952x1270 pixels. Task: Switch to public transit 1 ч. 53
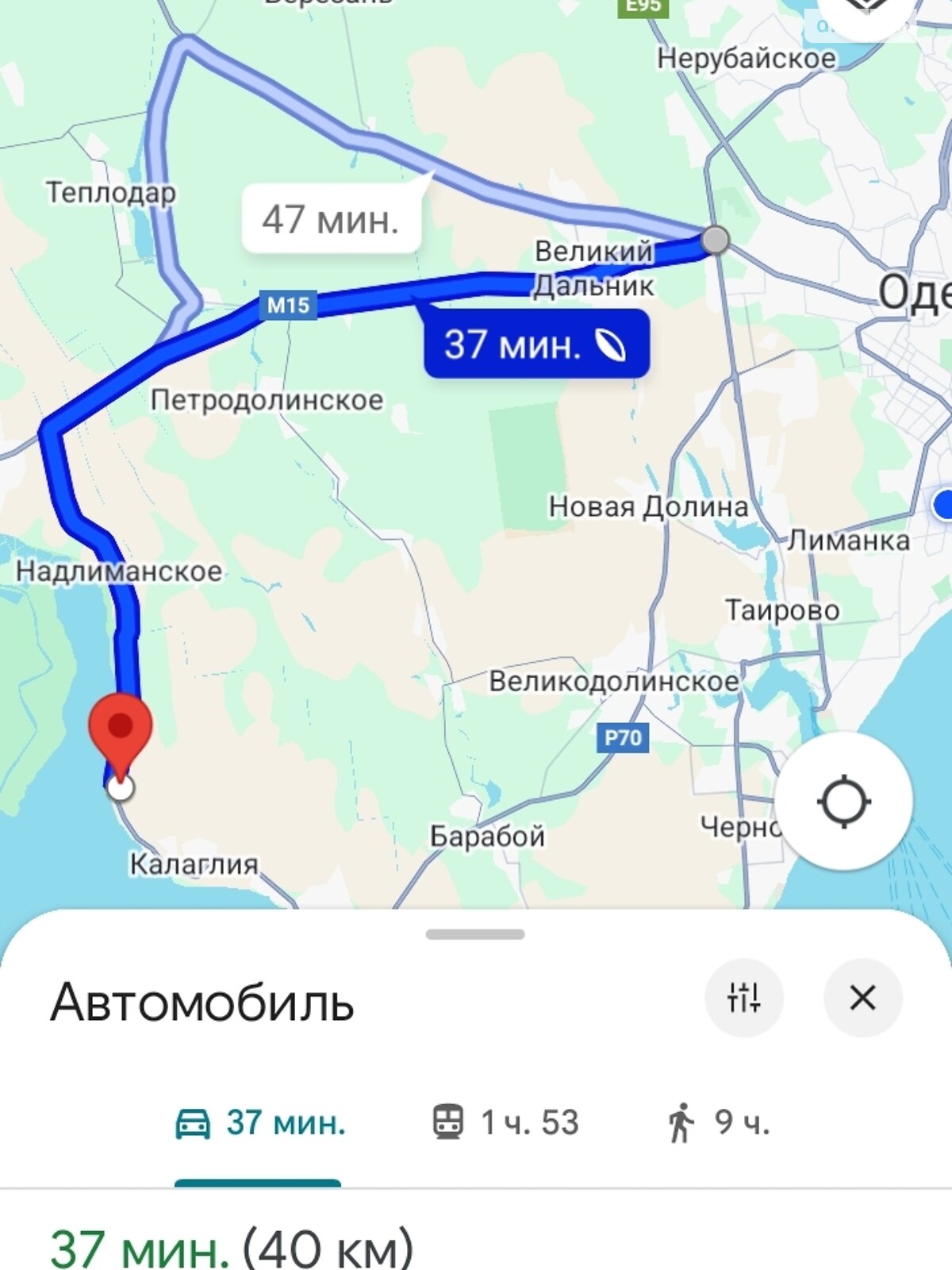pos(505,1123)
